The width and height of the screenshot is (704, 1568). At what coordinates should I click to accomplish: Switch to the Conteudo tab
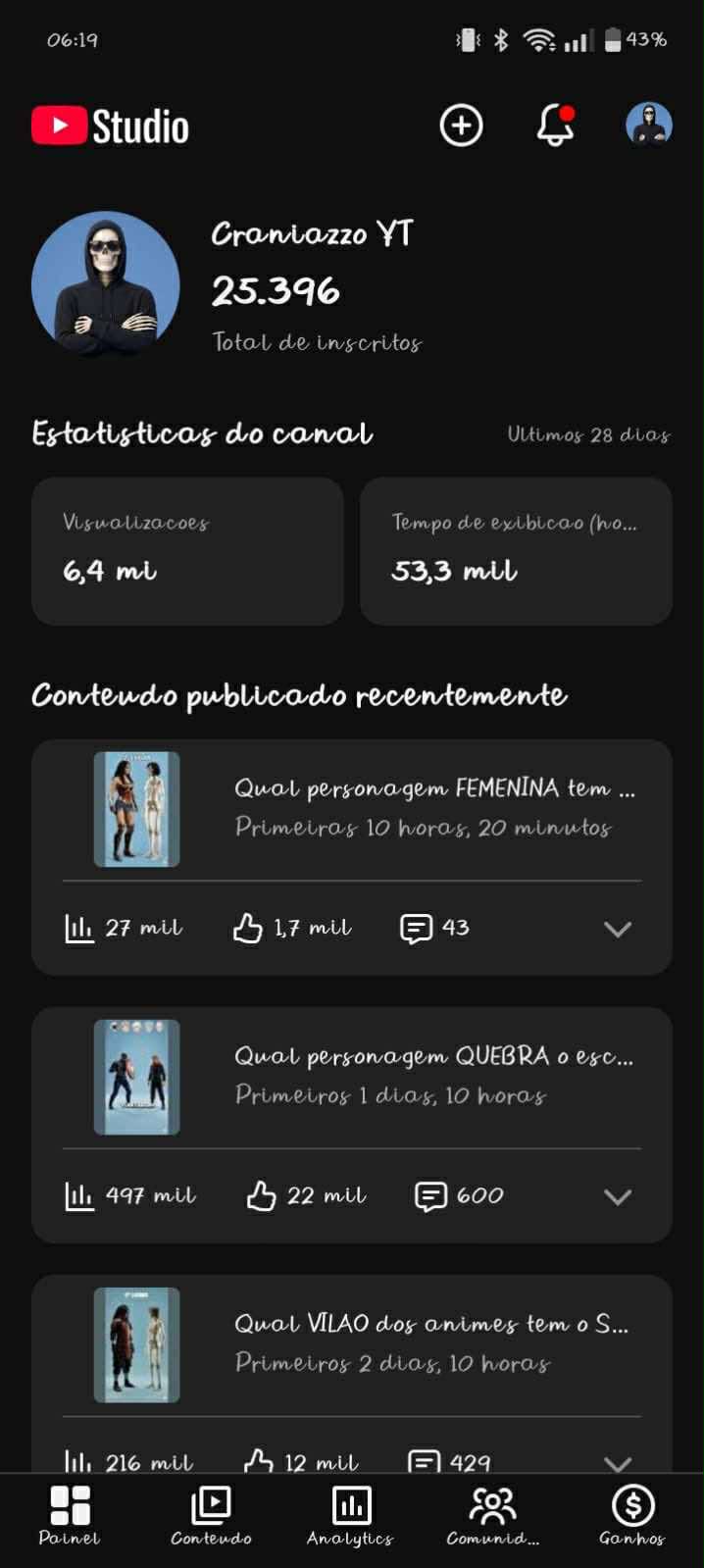pos(211,1516)
